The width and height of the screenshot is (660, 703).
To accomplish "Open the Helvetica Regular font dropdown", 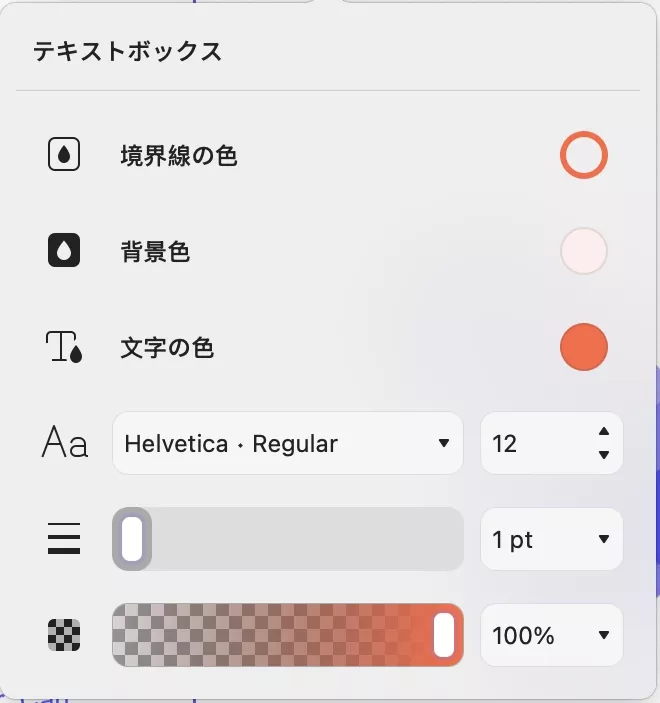I will point(288,443).
